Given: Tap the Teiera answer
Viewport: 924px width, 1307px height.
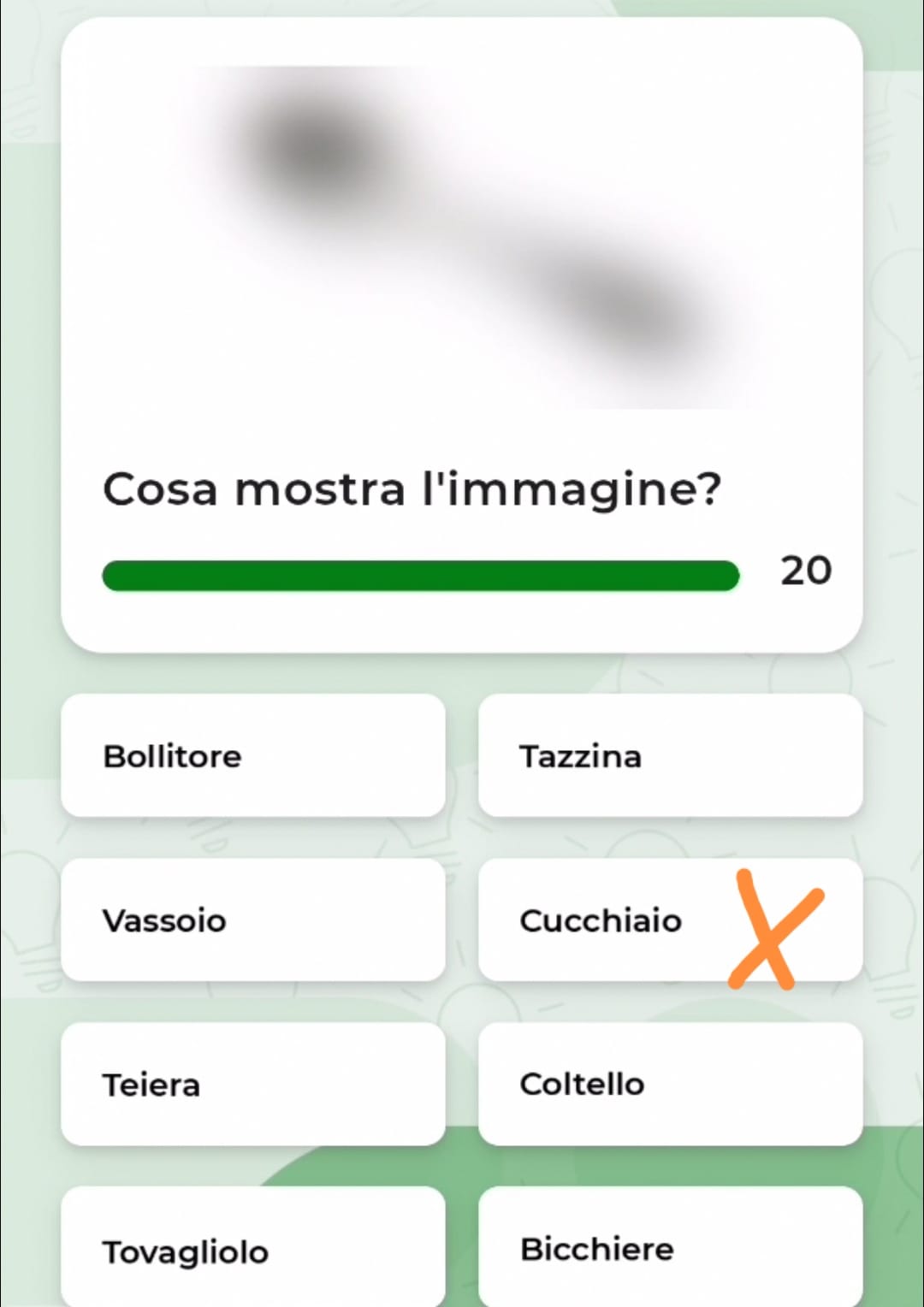Looking at the screenshot, I should (x=252, y=1085).
